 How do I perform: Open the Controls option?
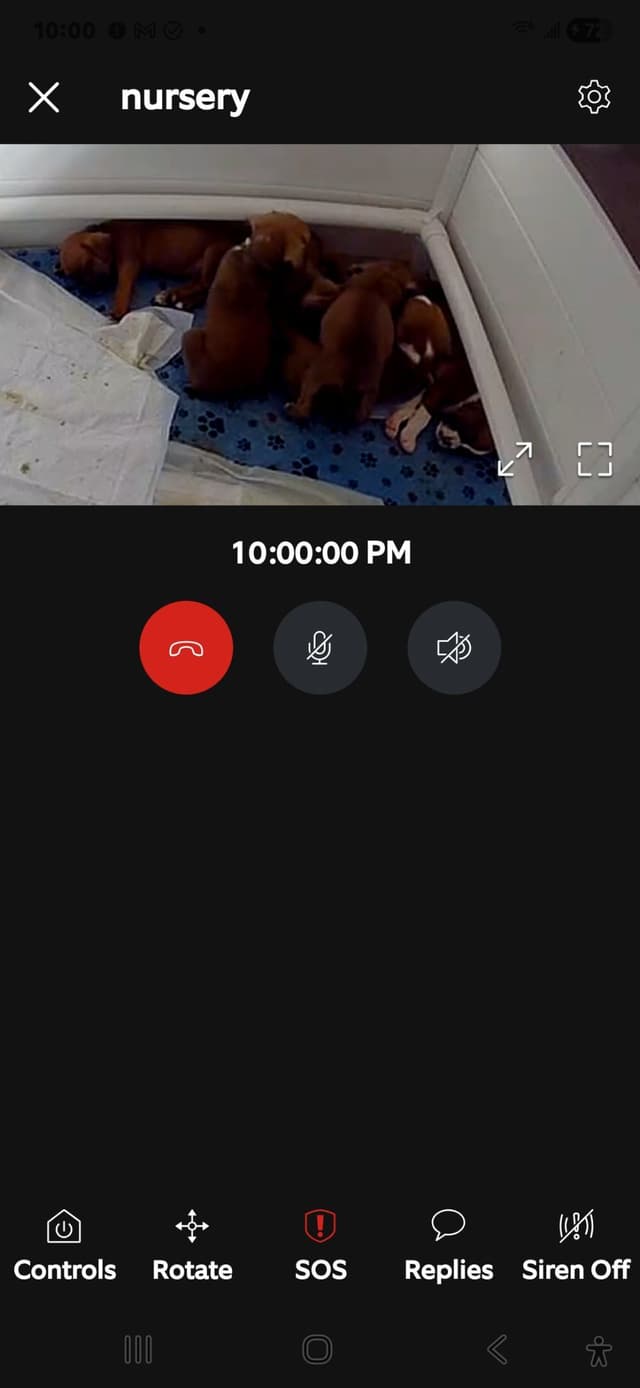point(64,1246)
